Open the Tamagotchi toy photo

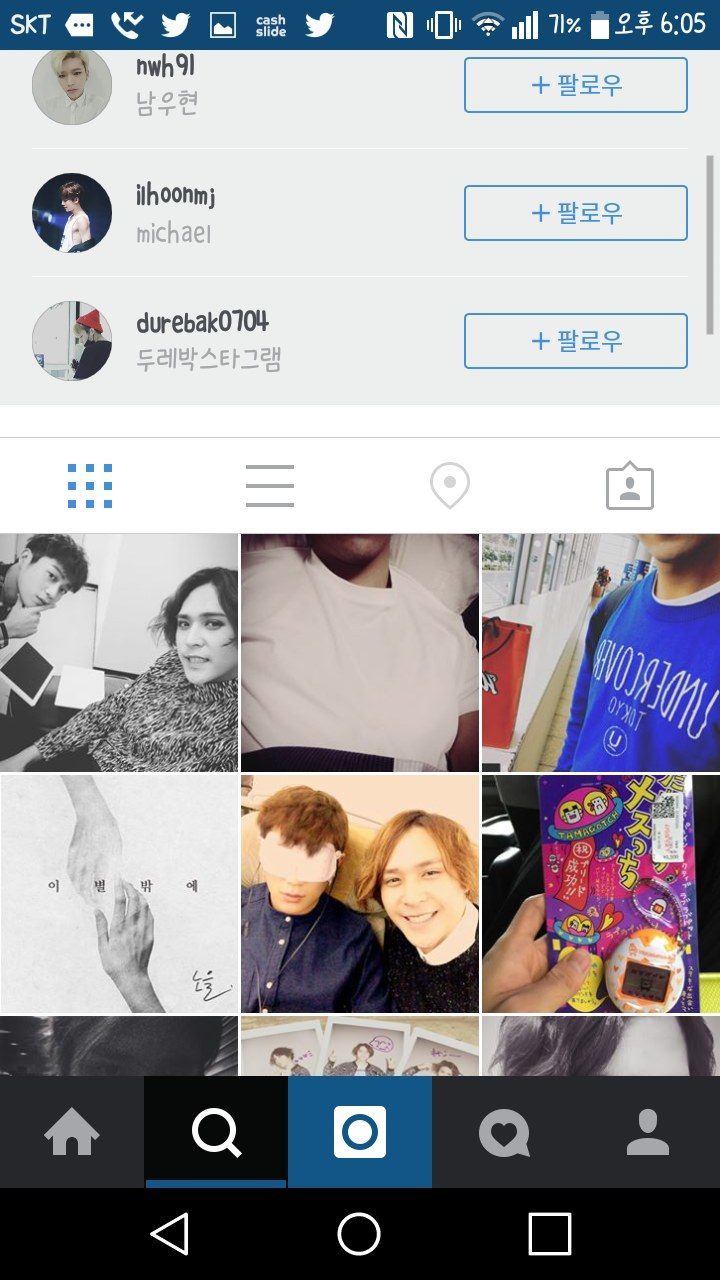coord(601,893)
